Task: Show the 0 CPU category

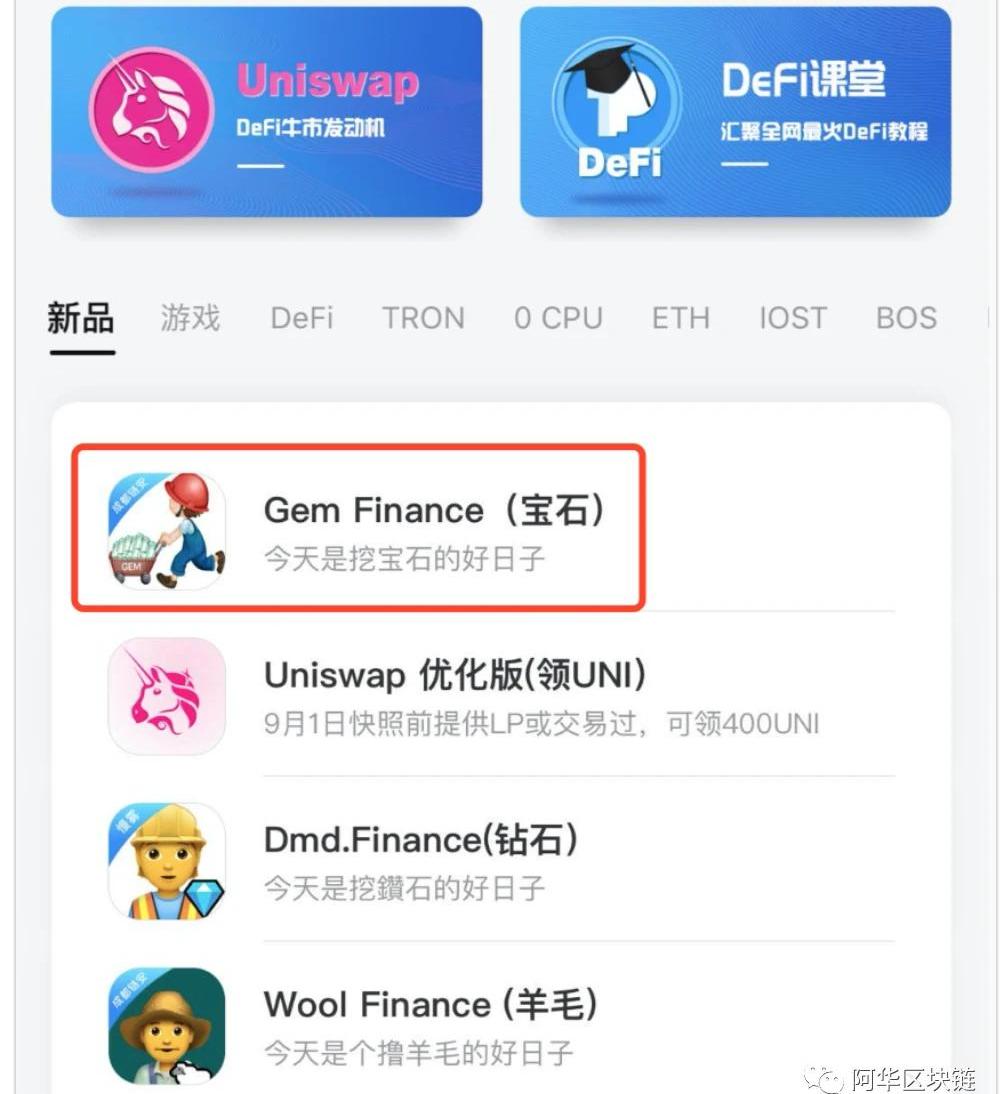Action: pyautogui.click(x=558, y=319)
